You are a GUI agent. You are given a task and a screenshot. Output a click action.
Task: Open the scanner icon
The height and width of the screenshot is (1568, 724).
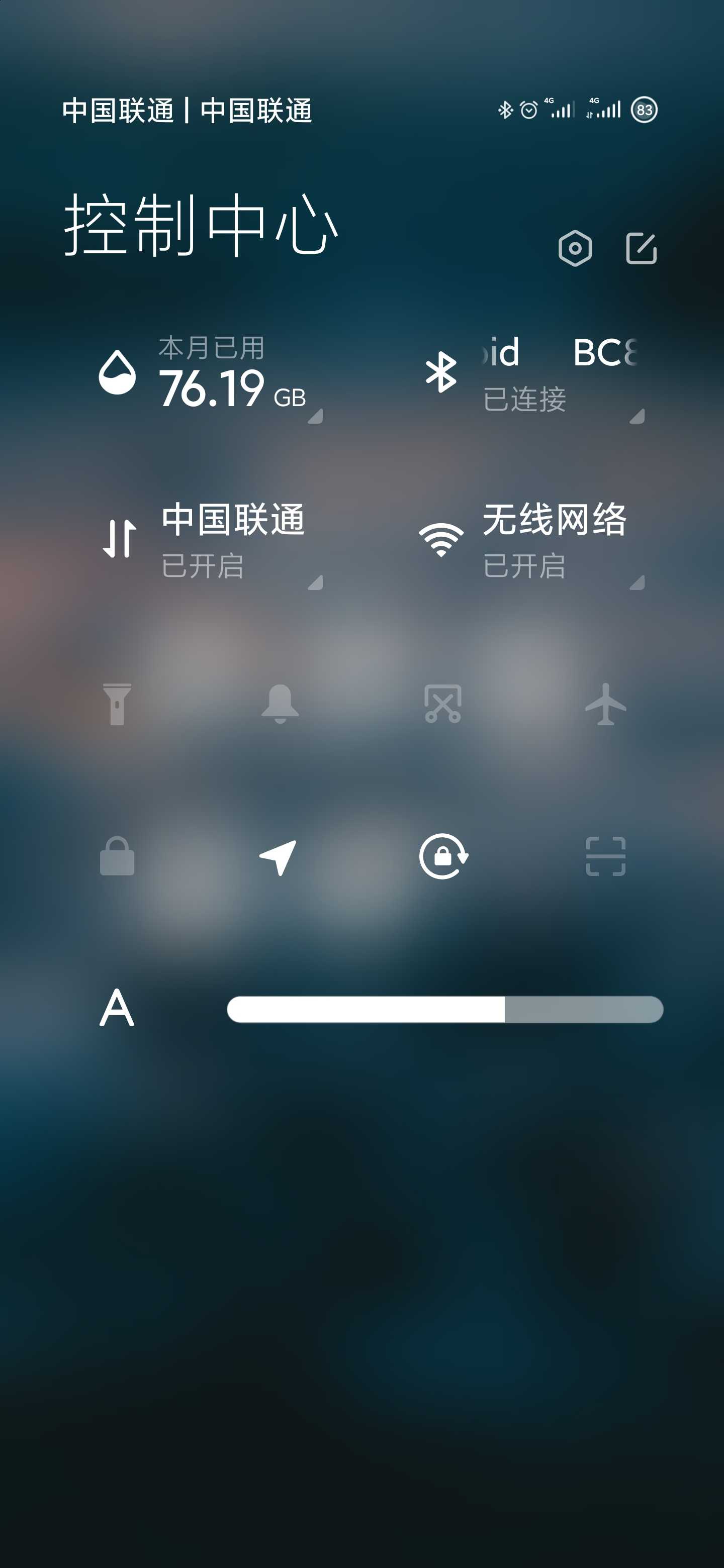point(605,856)
